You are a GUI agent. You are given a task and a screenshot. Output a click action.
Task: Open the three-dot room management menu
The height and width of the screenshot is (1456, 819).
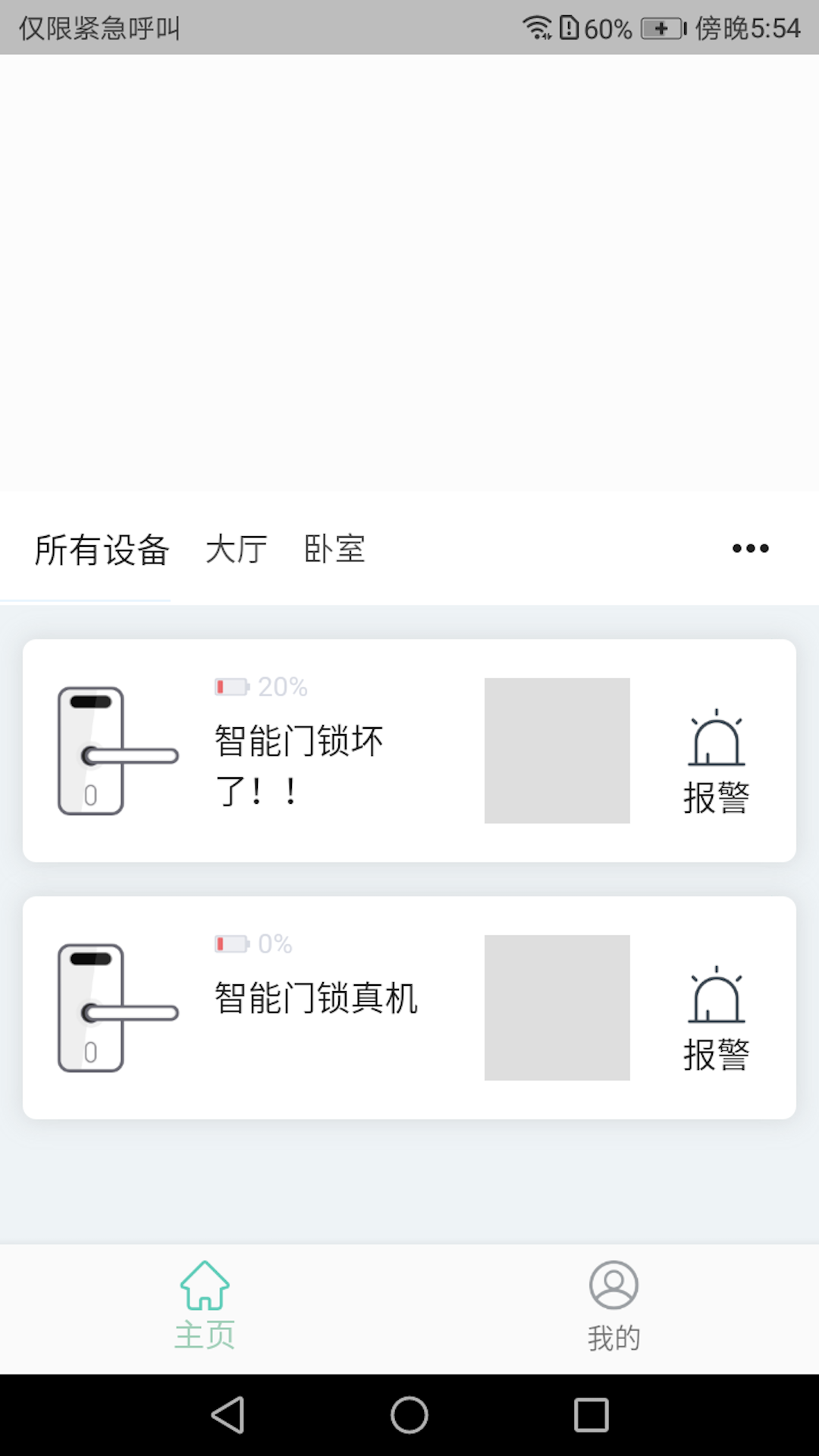(x=750, y=548)
